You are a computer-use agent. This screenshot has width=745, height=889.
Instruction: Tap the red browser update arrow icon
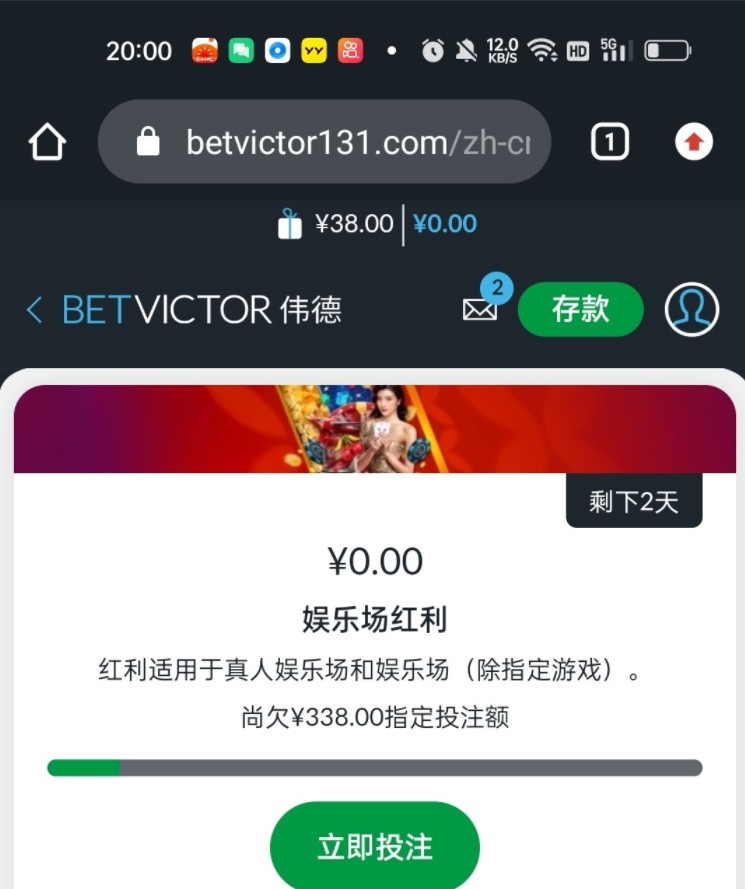tap(694, 142)
